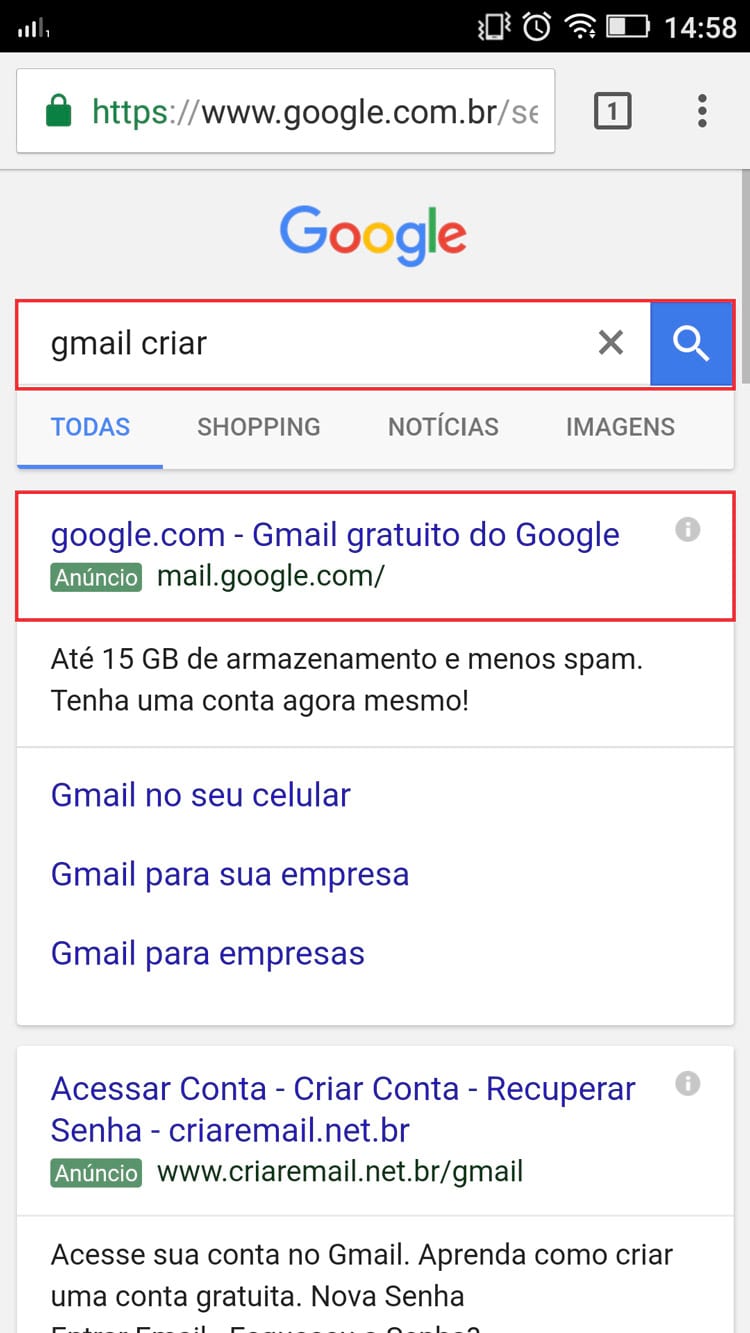This screenshot has height=1333, width=750.
Task: Switch to the Notícias tab
Action: [x=443, y=427]
